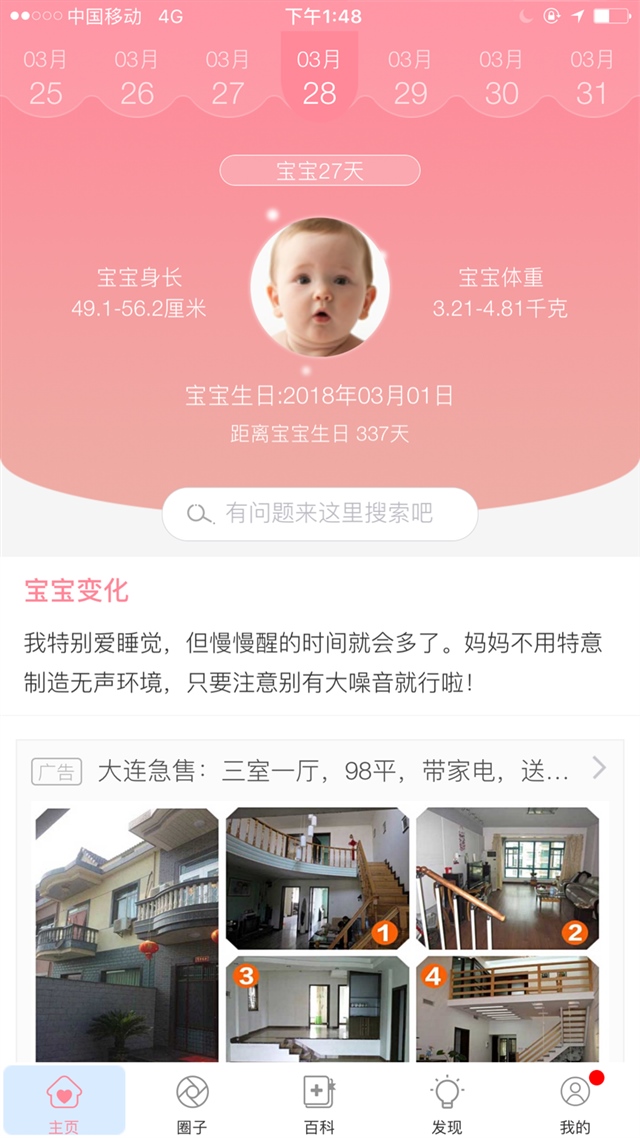Image resolution: width=640 pixels, height=1138 pixels.
Task: Open the 有问题来这里搜索吧 search box
Action: pyautogui.click(x=320, y=514)
